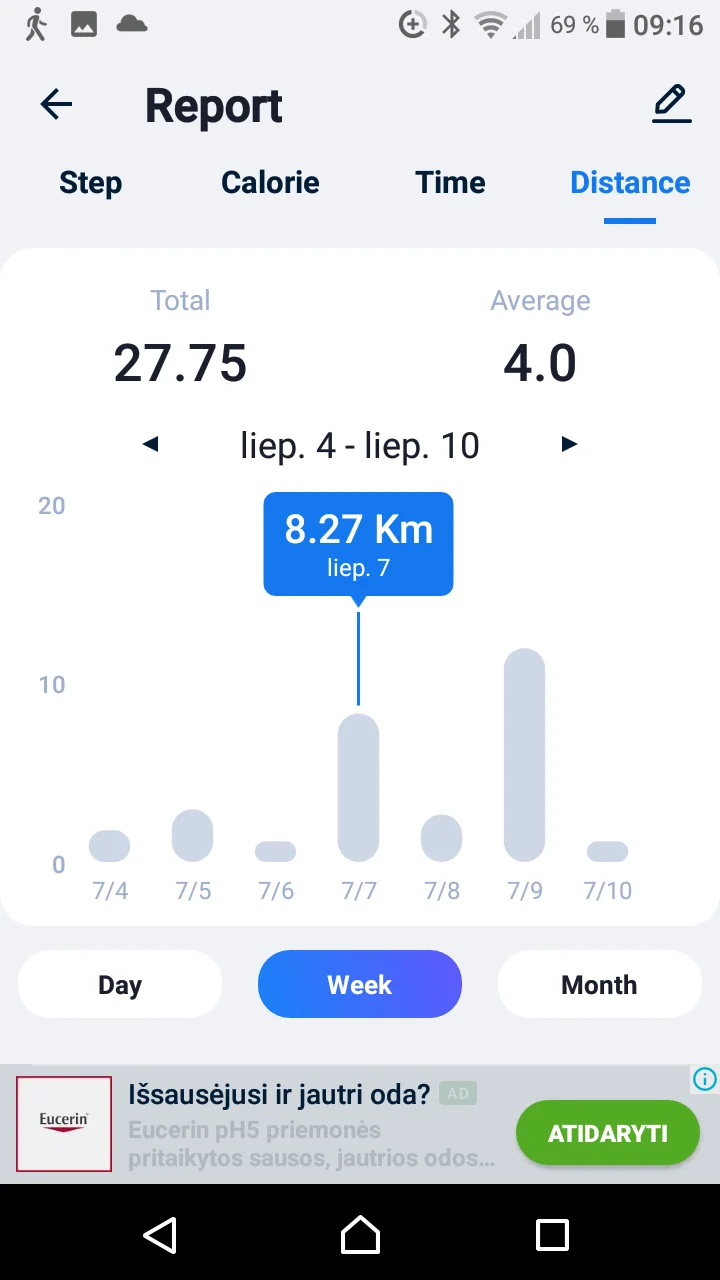The width and height of the screenshot is (720, 1280).
Task: Show the Week view
Action: point(360,984)
